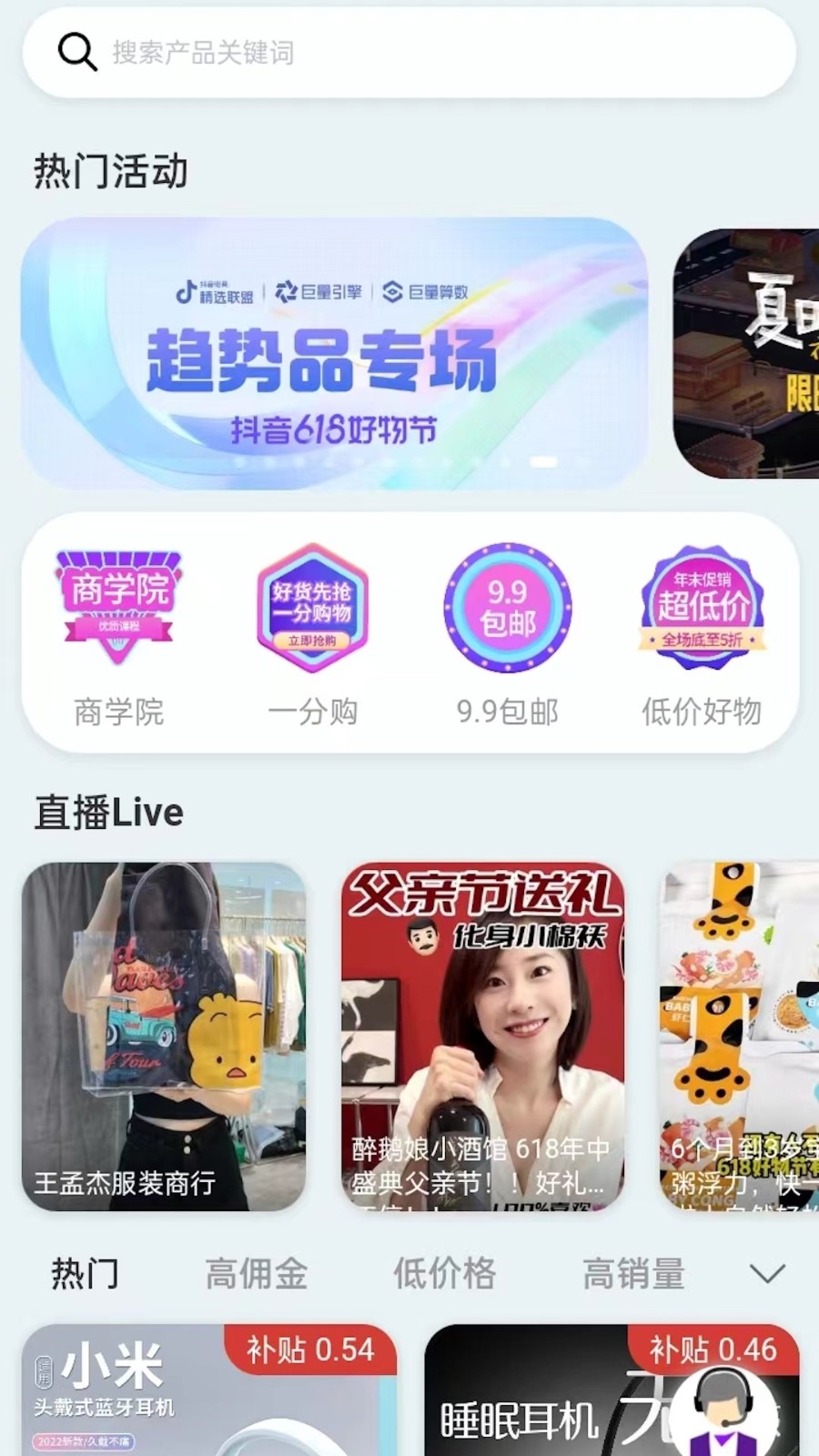The width and height of the screenshot is (819, 1456).
Task: Switch to 高佣金 tab
Action: click(256, 1273)
